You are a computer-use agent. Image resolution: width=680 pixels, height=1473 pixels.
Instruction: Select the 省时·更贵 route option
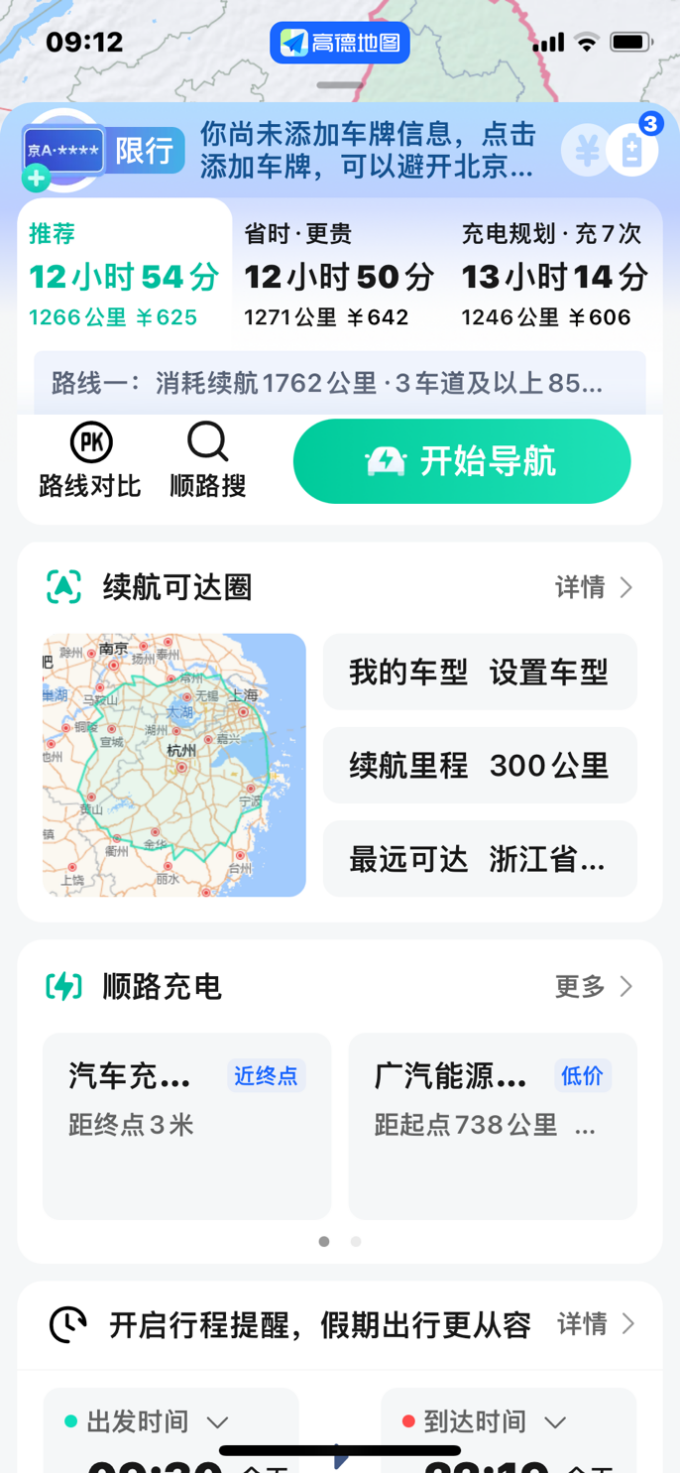pos(339,275)
